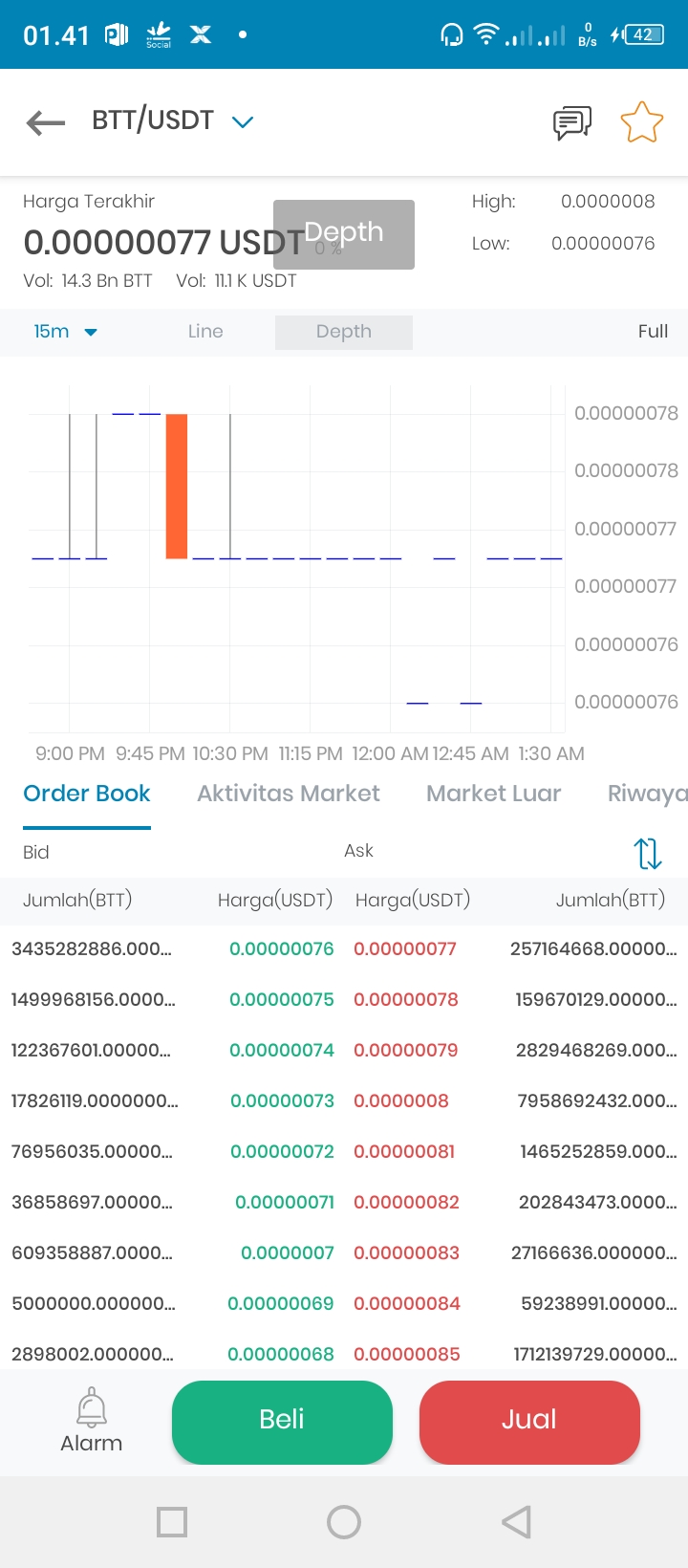Open the chart in Full screen

[x=653, y=332]
